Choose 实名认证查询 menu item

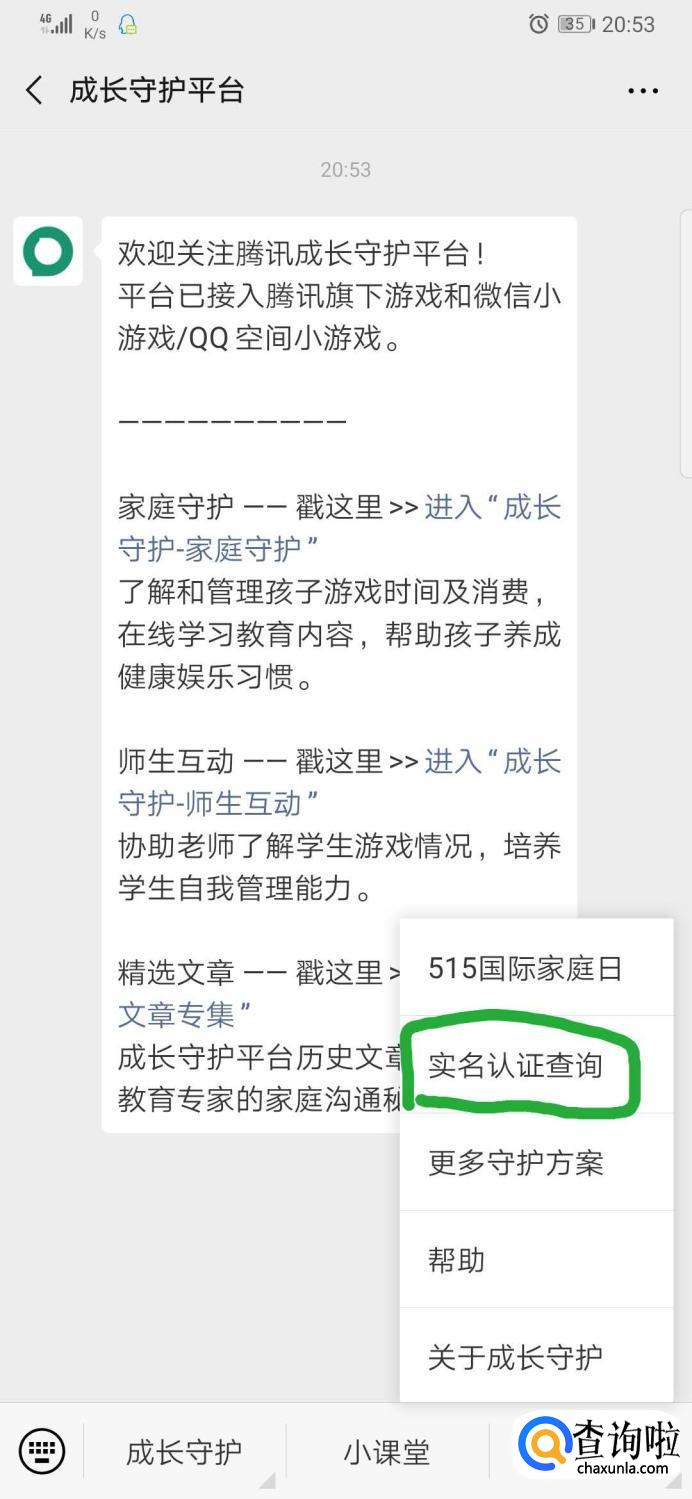tap(515, 1065)
